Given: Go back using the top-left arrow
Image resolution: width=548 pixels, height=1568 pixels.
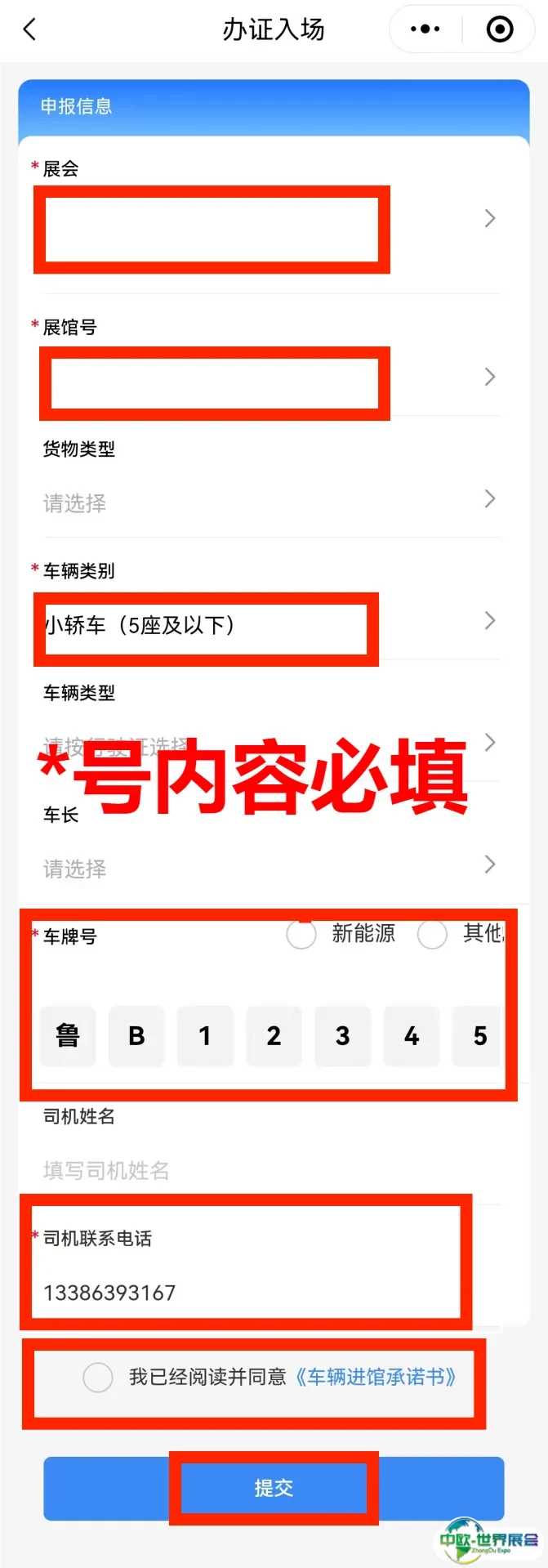Looking at the screenshot, I should [x=30, y=30].
